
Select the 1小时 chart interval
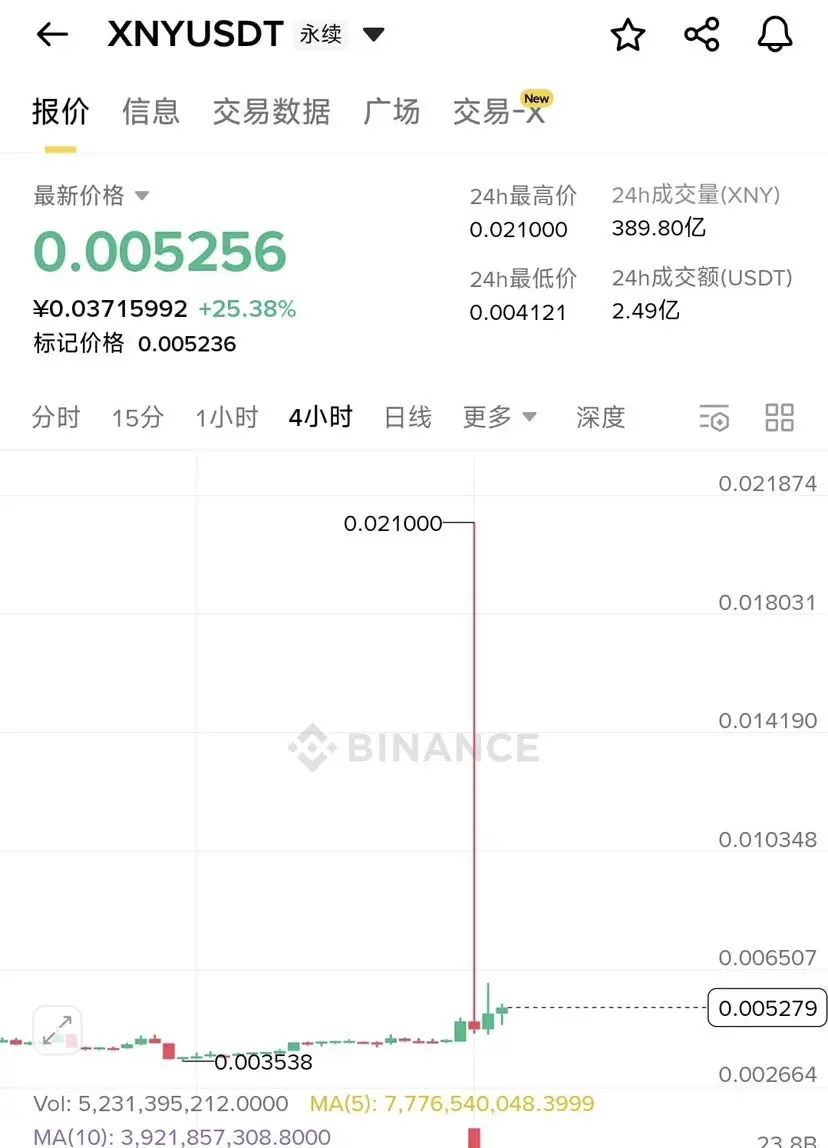(x=226, y=417)
